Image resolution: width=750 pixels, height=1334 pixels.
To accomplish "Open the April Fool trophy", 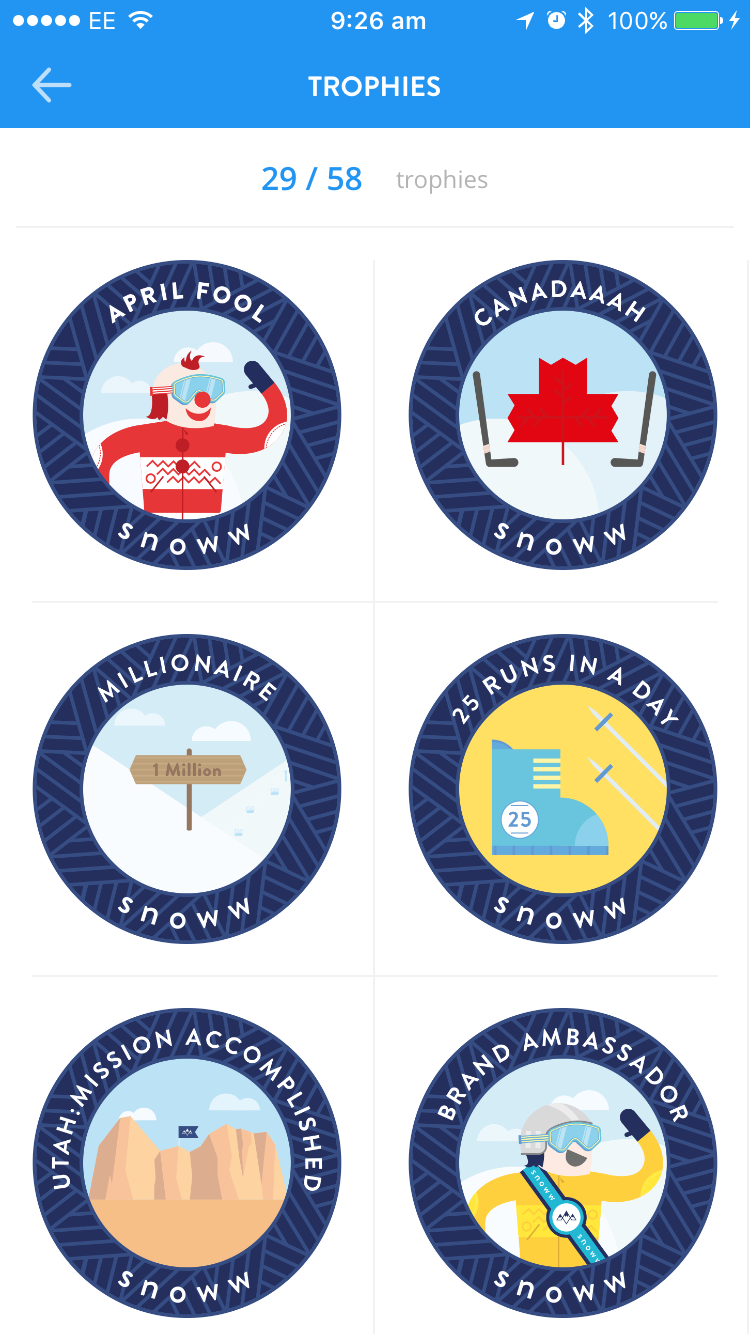I will (187, 415).
